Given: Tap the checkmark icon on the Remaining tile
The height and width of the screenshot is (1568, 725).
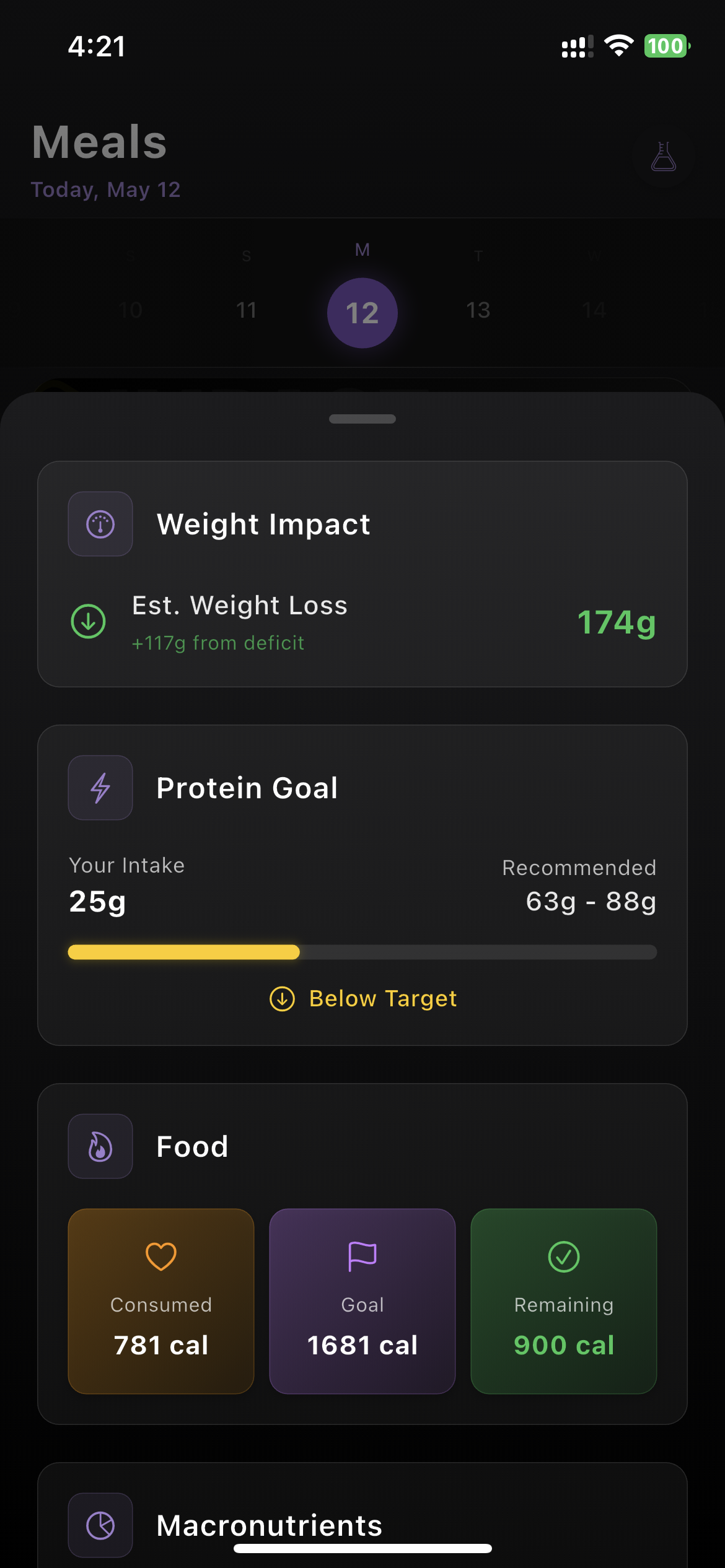Looking at the screenshot, I should pyautogui.click(x=563, y=1256).
